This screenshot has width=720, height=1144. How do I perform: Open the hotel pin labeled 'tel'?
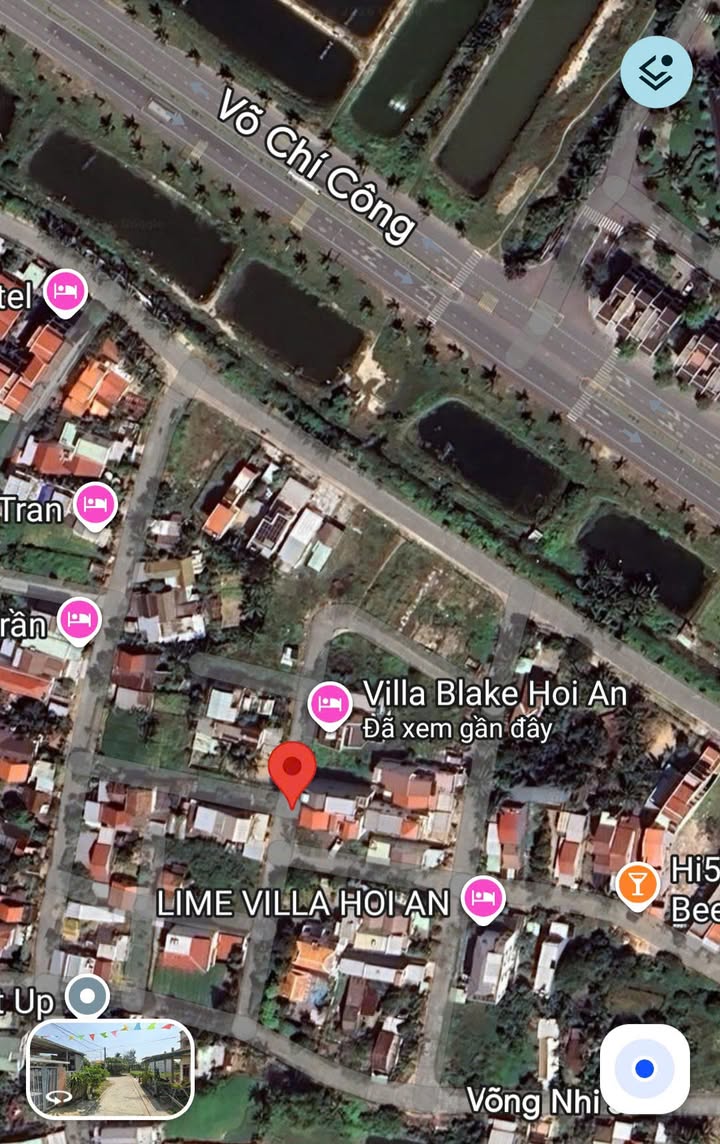pos(66,293)
